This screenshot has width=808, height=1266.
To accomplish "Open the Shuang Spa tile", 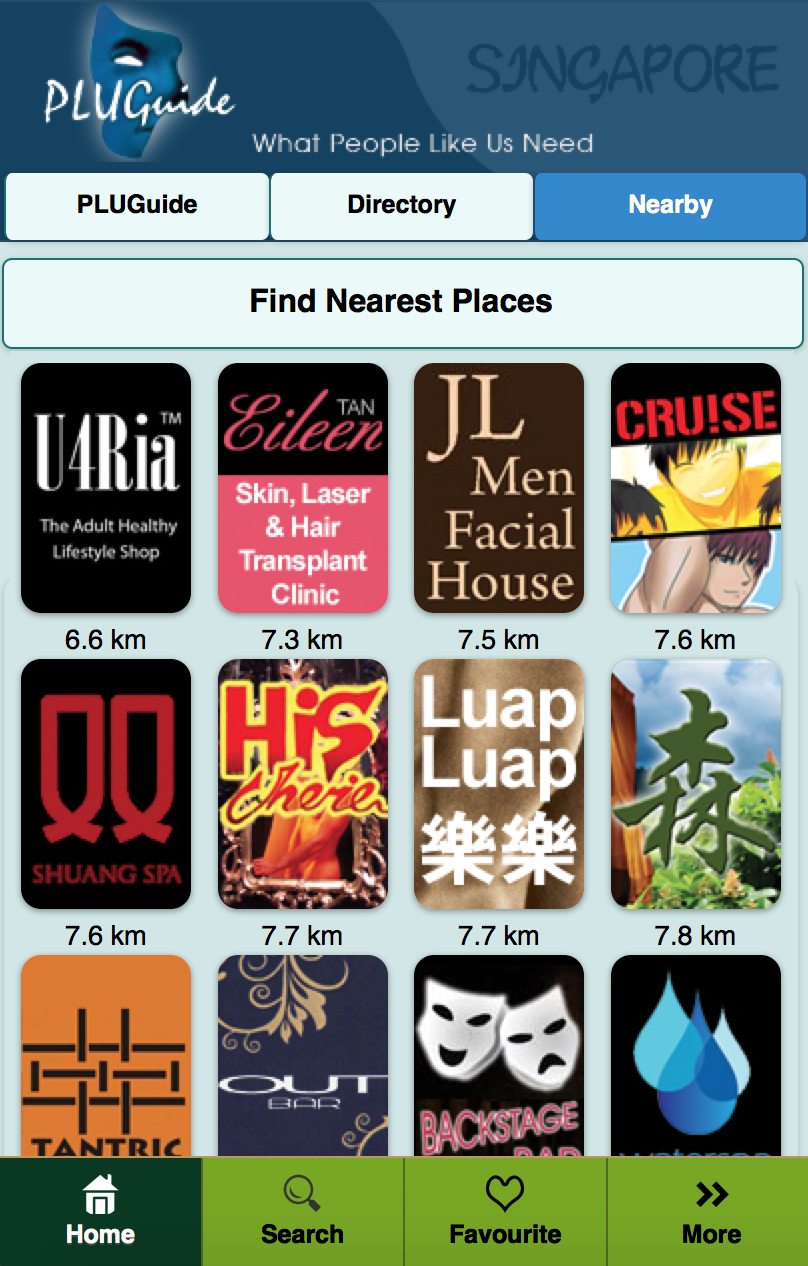I will pos(106,784).
